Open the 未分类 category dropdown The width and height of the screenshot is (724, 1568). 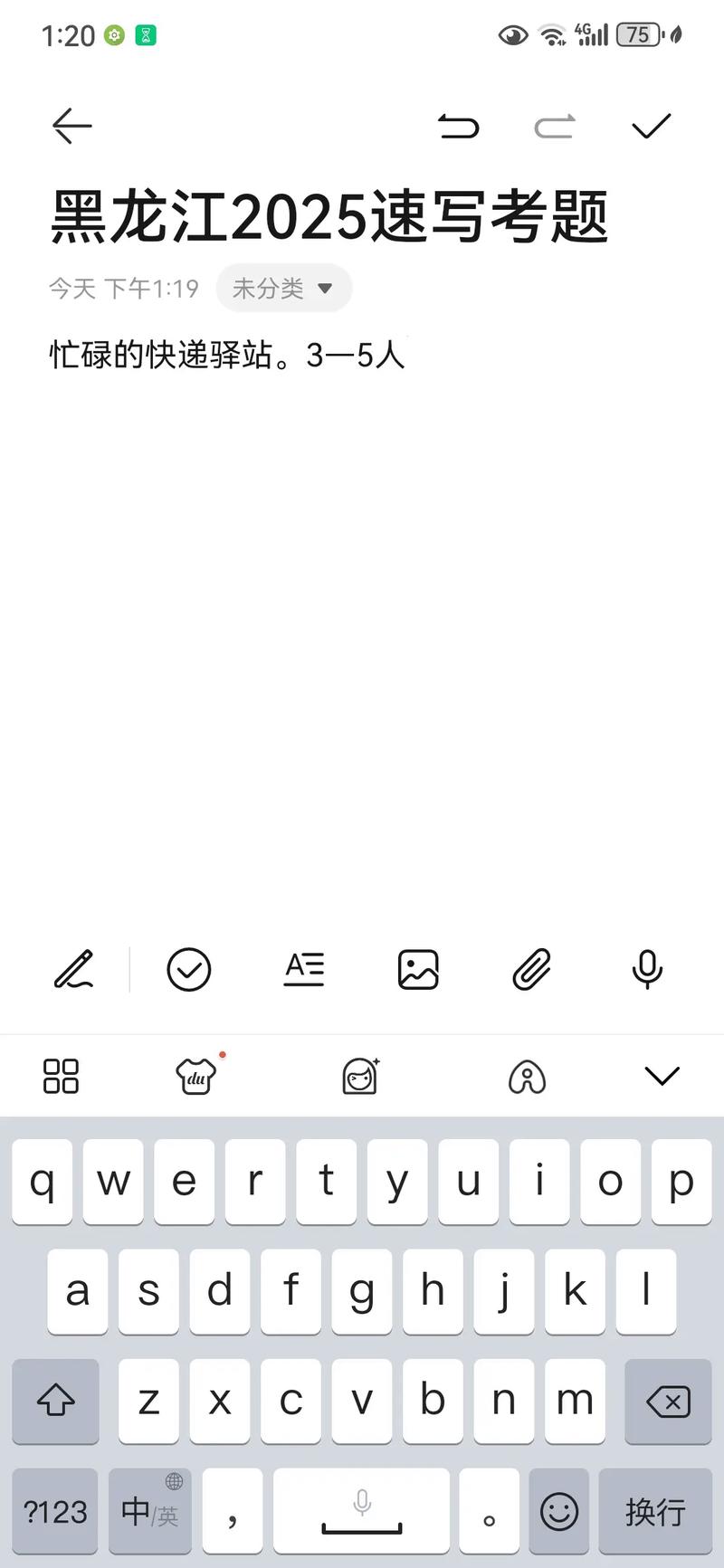pos(283,289)
